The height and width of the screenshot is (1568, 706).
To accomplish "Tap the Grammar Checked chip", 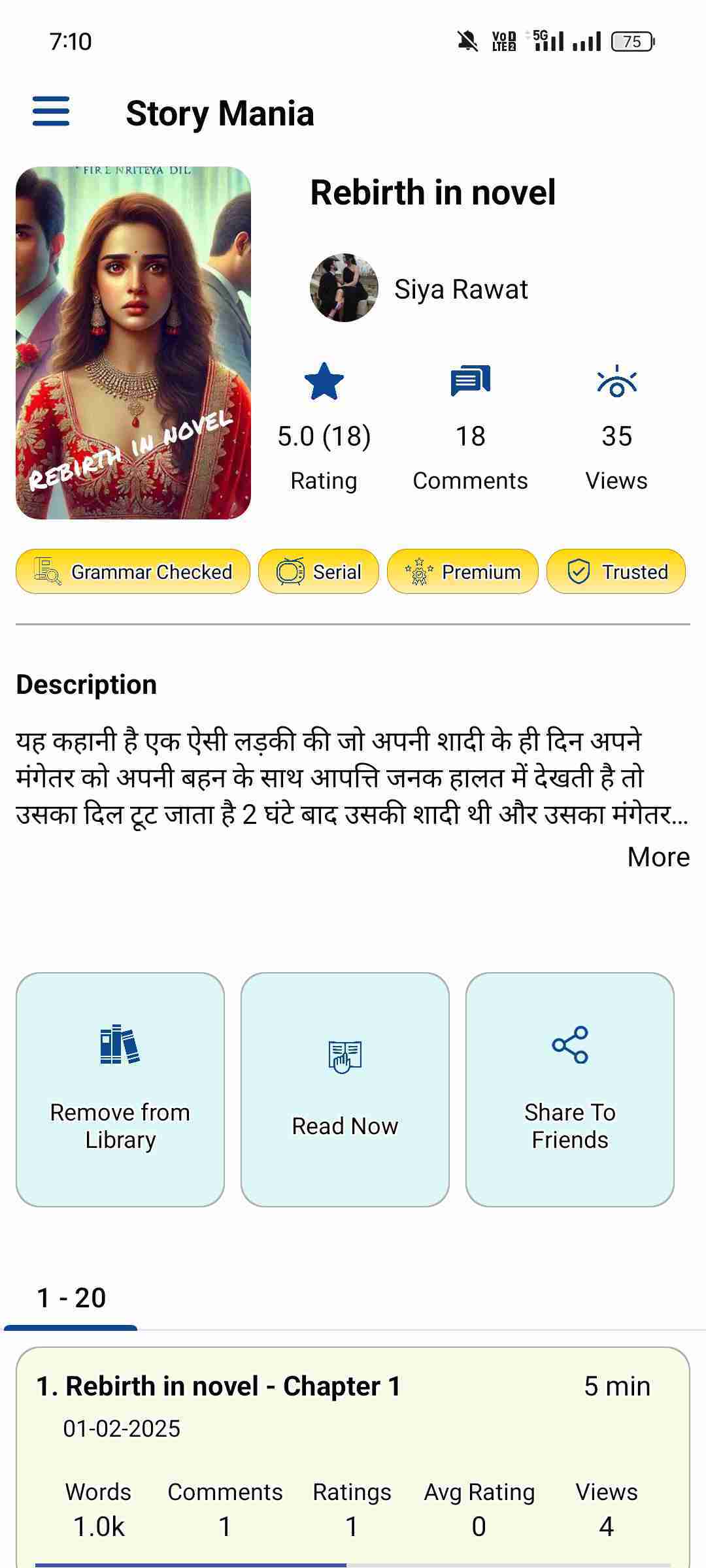I will coord(133,572).
